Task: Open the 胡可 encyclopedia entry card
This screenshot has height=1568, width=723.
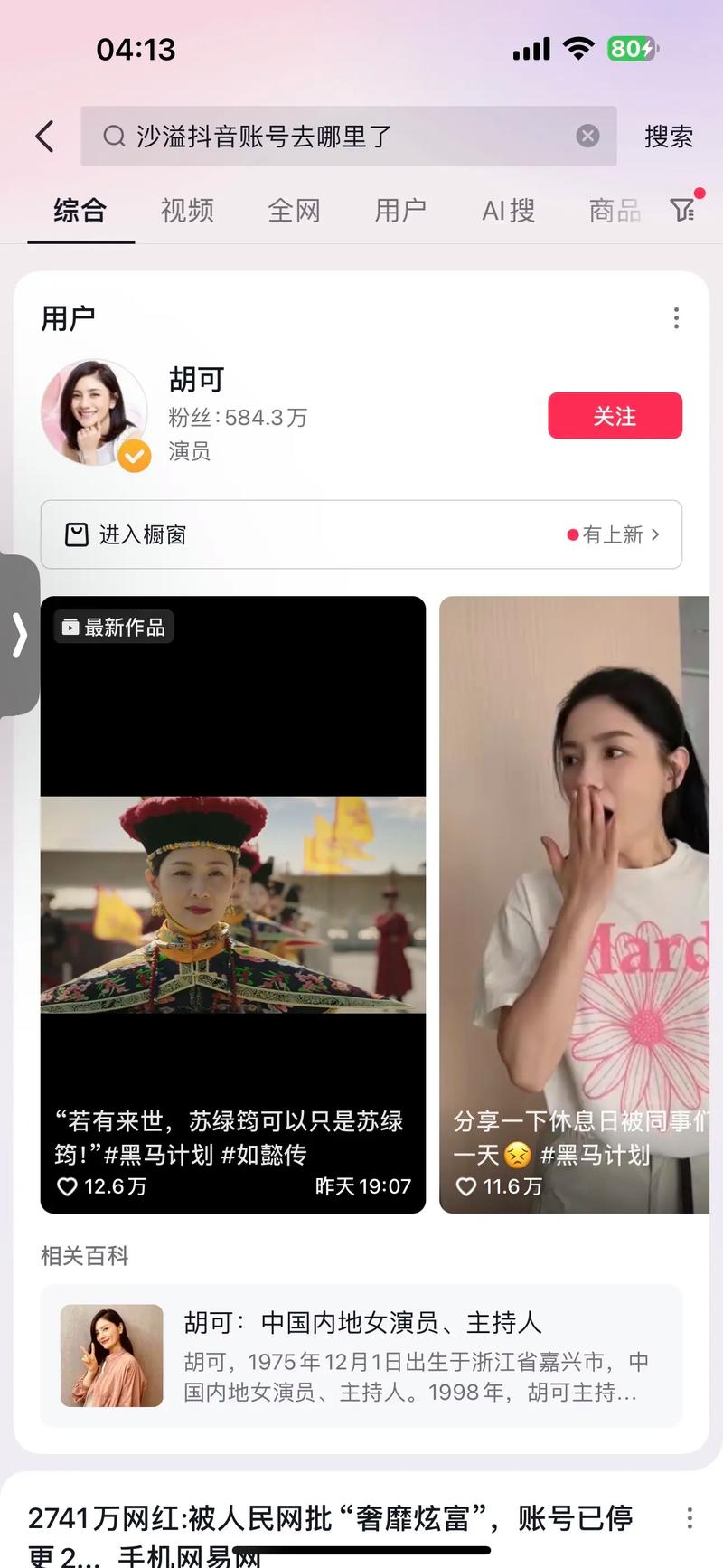Action: [x=361, y=1355]
